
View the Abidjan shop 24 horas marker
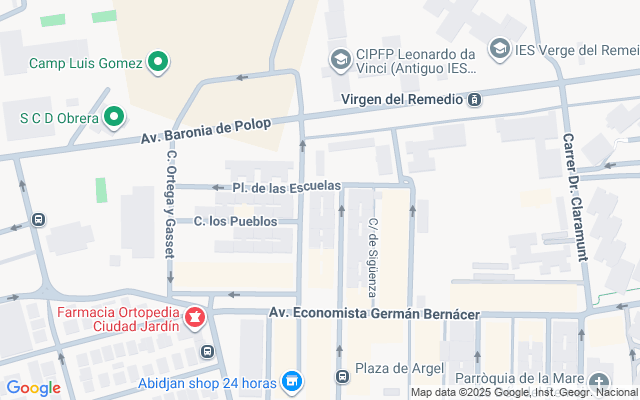click(x=292, y=381)
